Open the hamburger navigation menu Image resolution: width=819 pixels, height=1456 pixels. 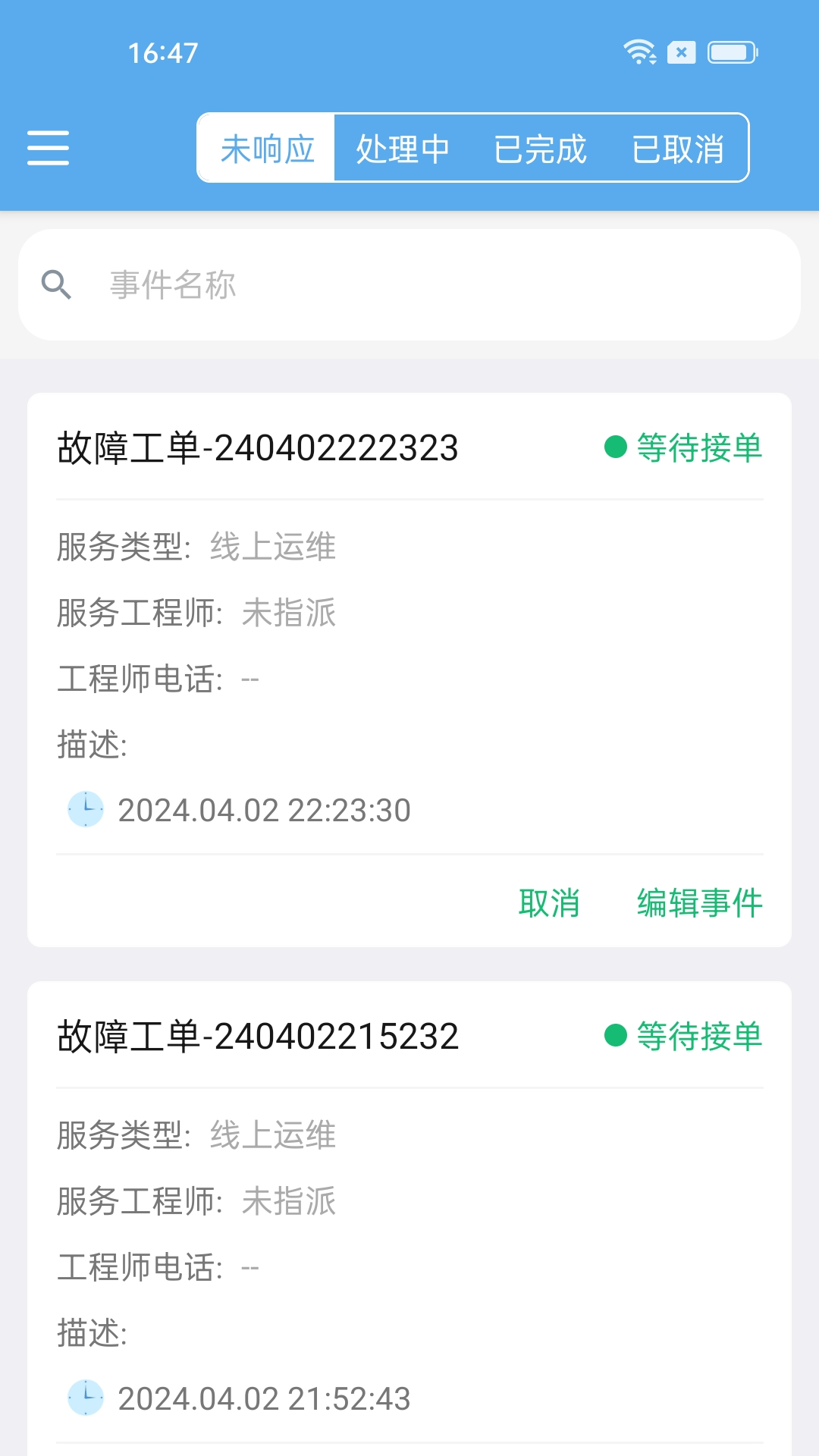point(47,149)
